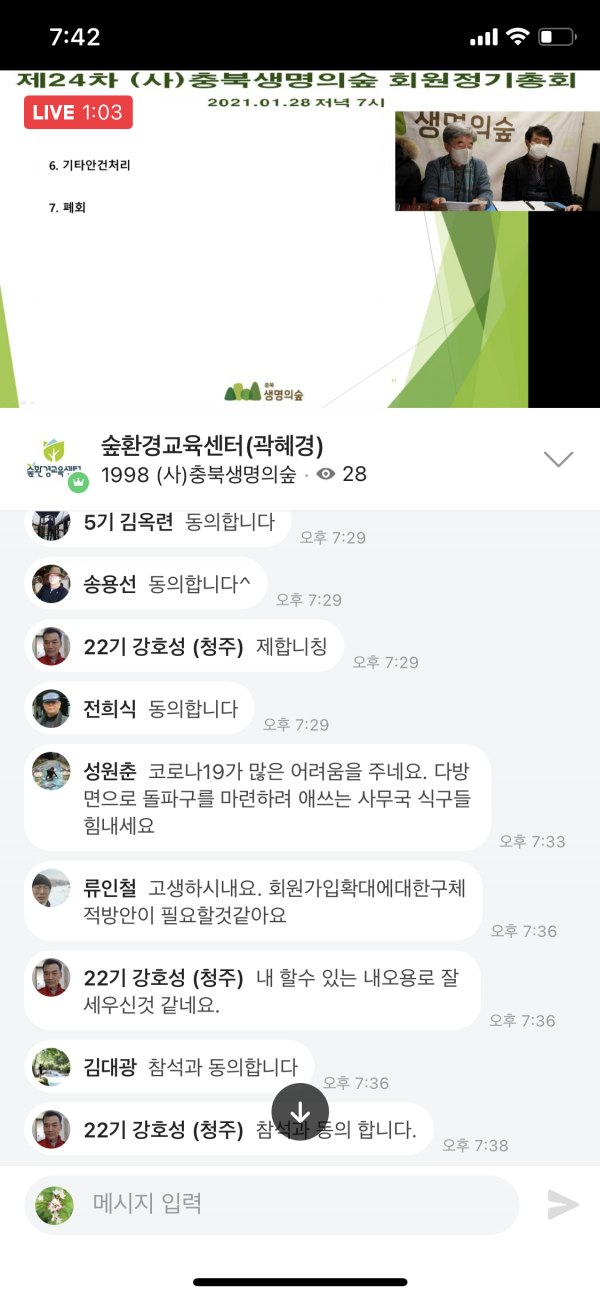Tap the 메시지 입력 message field
Image resolution: width=600 pixels, height=1299 pixels.
(290, 1203)
